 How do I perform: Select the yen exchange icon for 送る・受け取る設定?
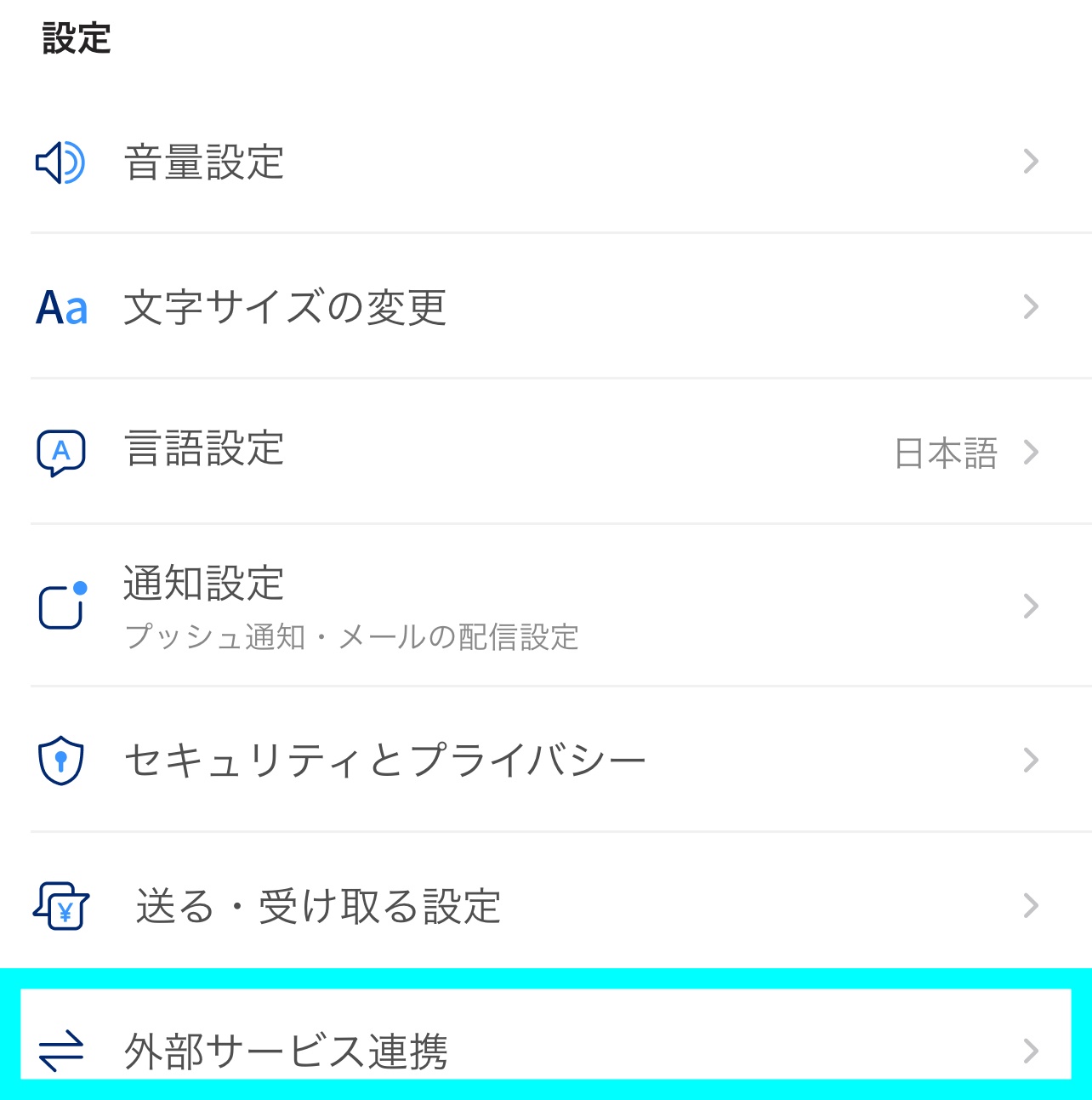pyautogui.click(x=60, y=906)
